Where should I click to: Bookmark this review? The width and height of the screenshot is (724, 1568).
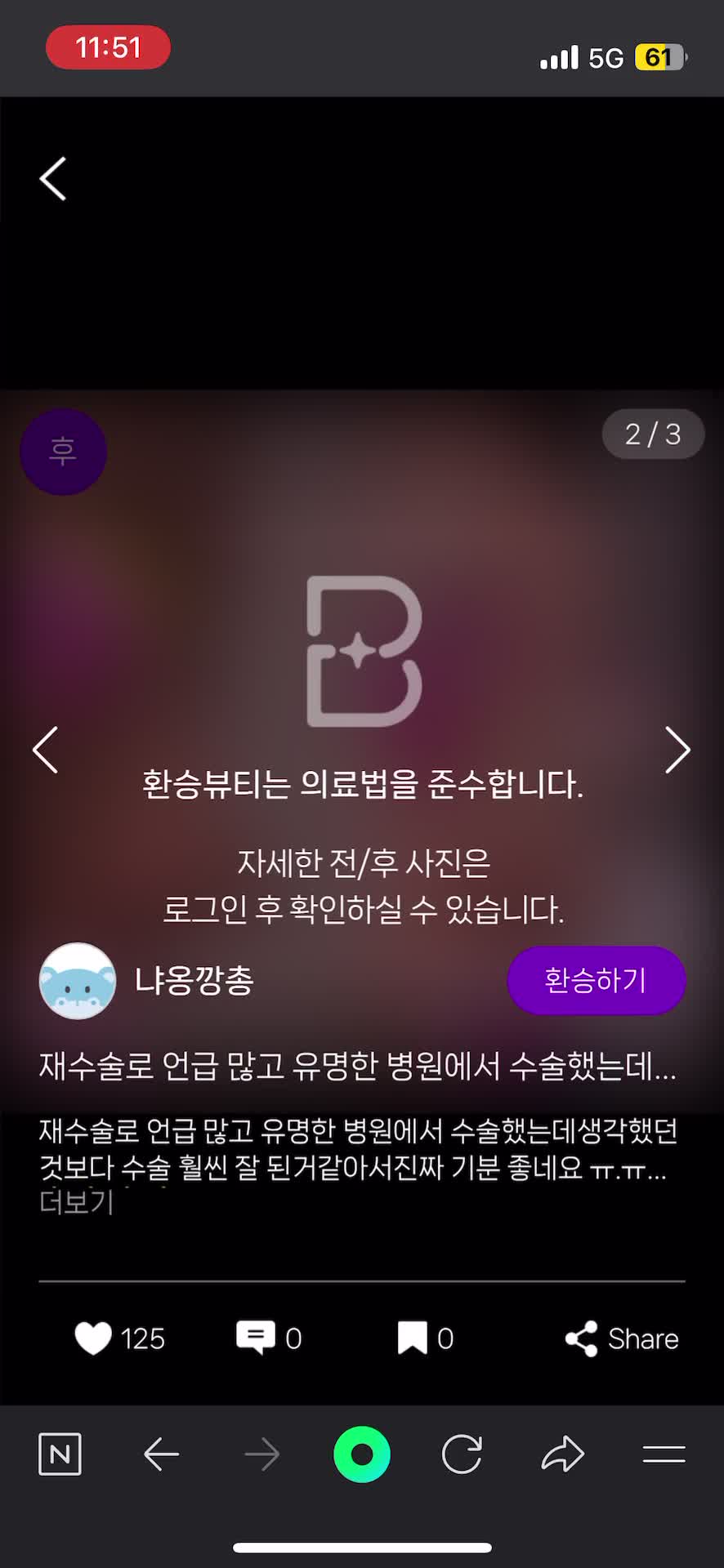tap(412, 1339)
